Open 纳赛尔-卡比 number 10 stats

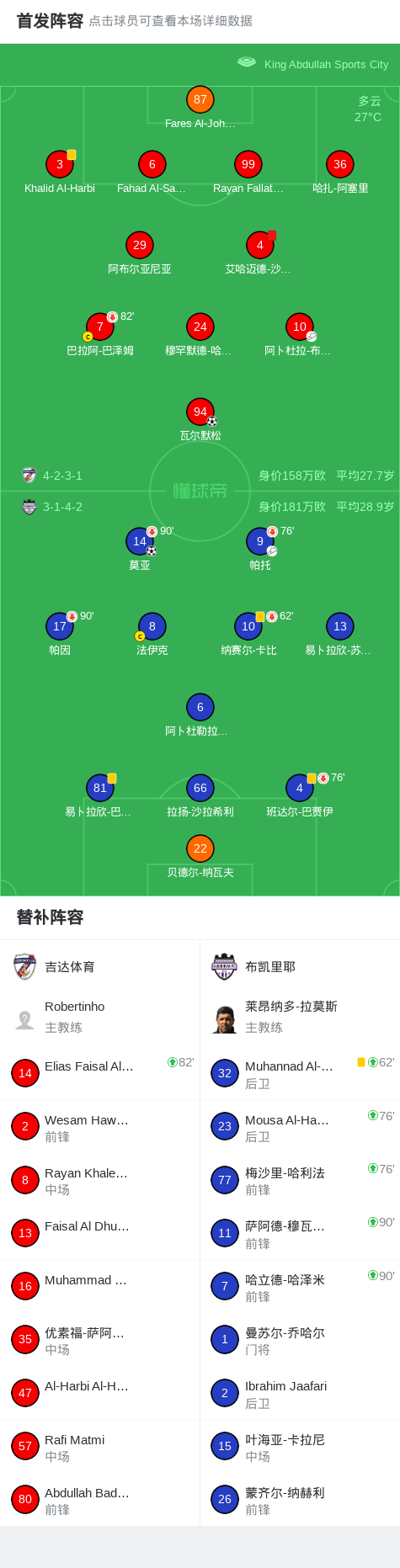248,626
